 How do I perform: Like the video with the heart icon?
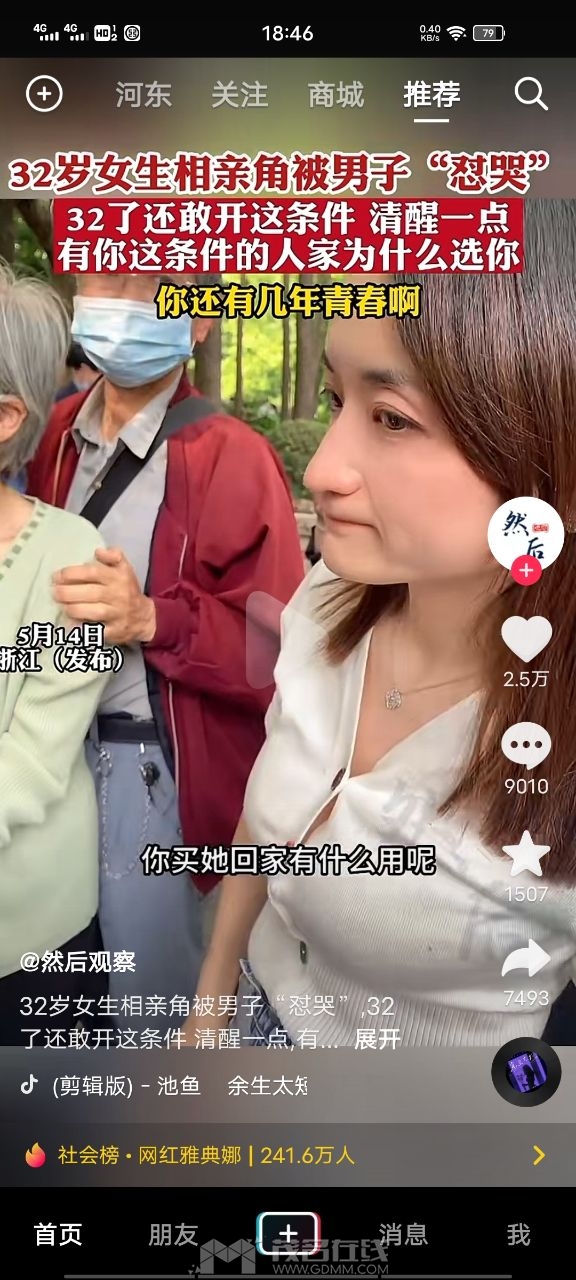526,640
